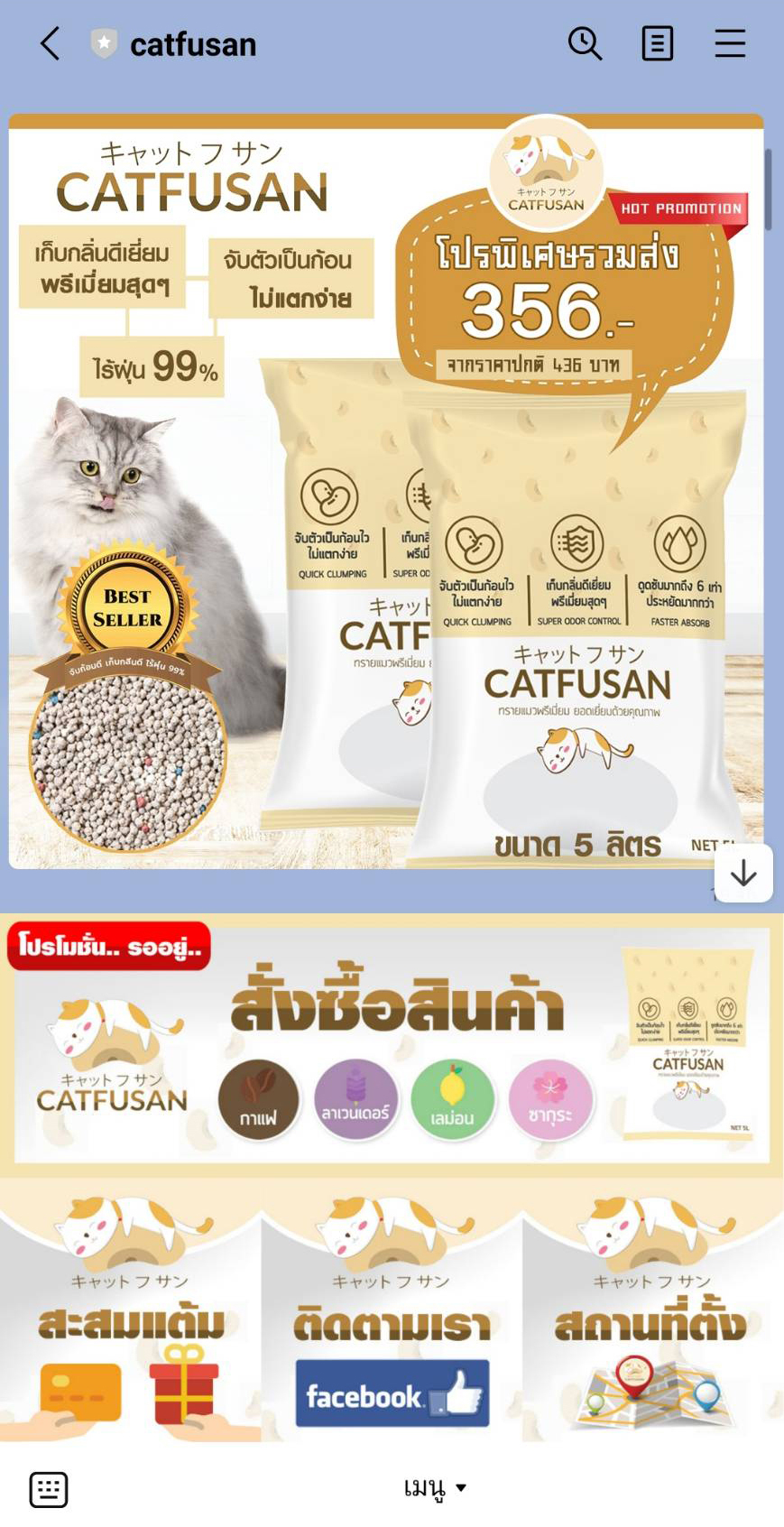This screenshot has width=784, height=1527.
Task: Open the ติดตามเรา Facebook tile
Action: coord(392,1309)
